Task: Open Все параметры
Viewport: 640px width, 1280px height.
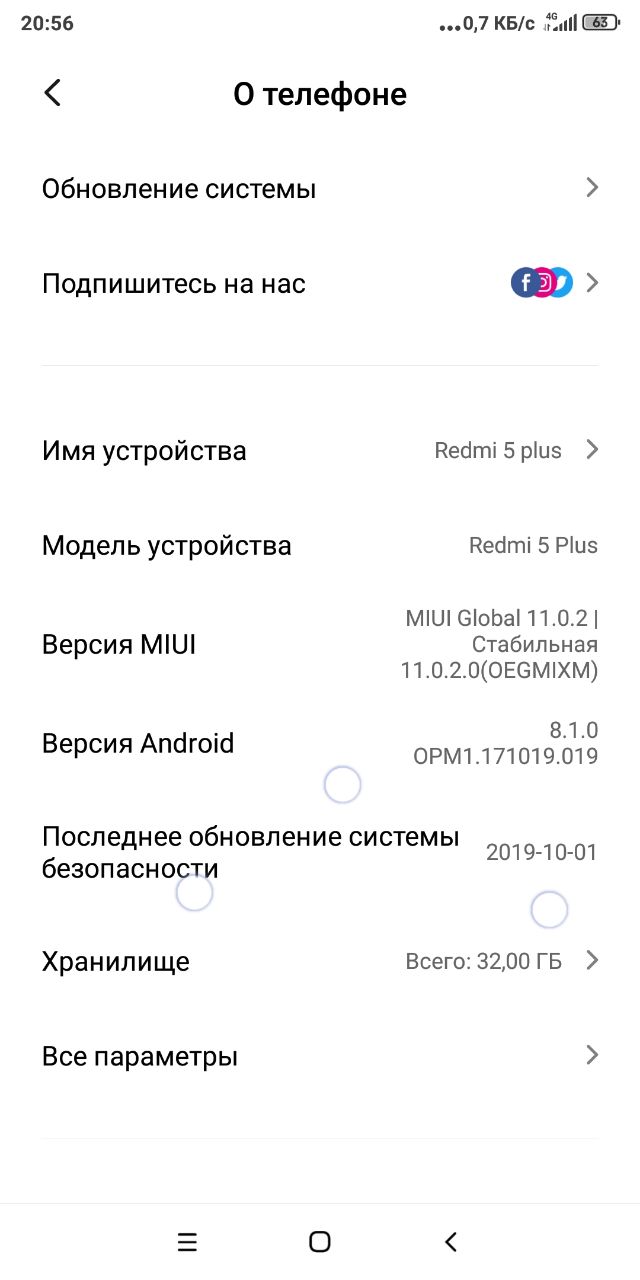Action: pos(320,1056)
